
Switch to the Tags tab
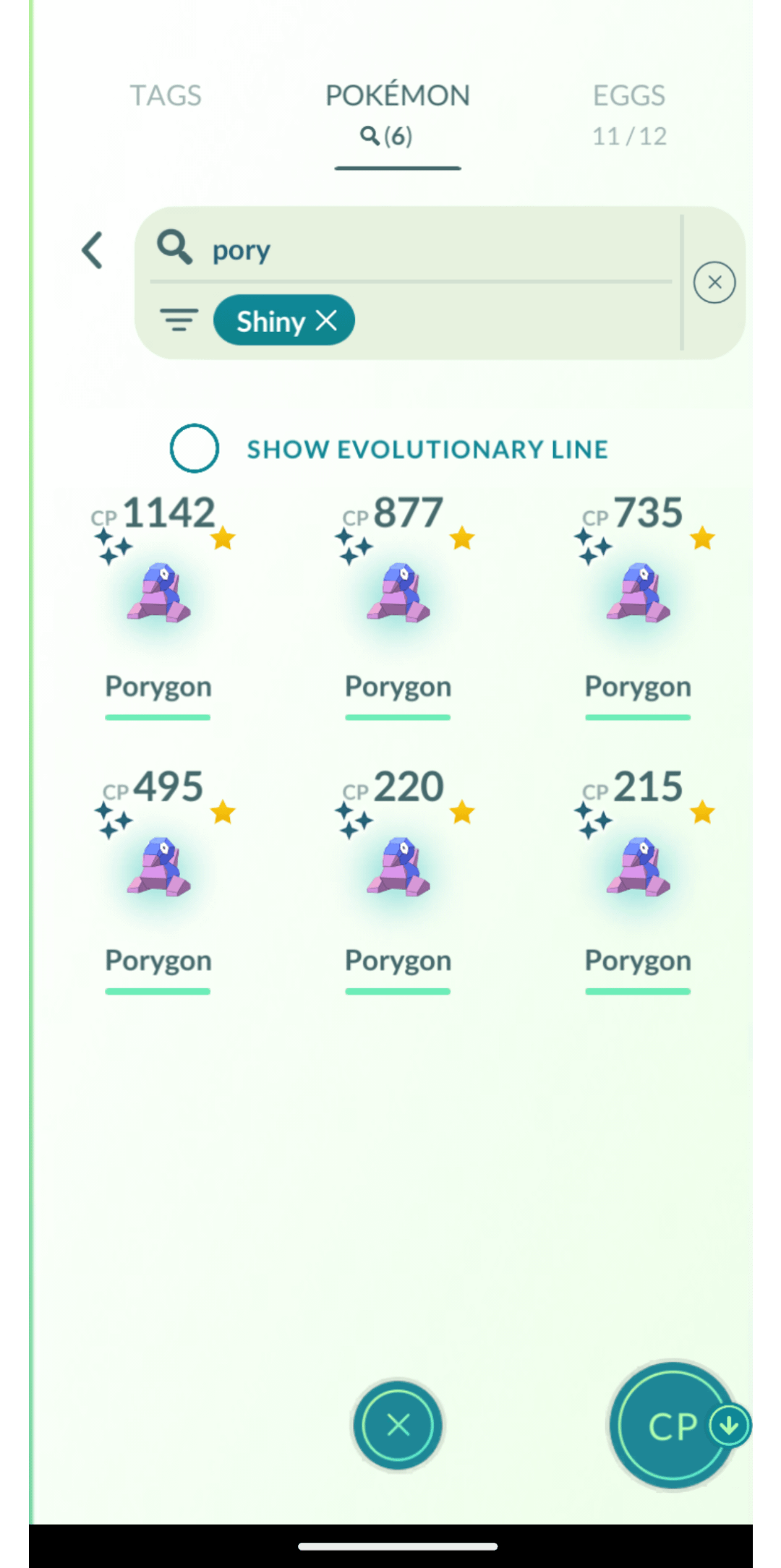pyautogui.click(x=166, y=95)
